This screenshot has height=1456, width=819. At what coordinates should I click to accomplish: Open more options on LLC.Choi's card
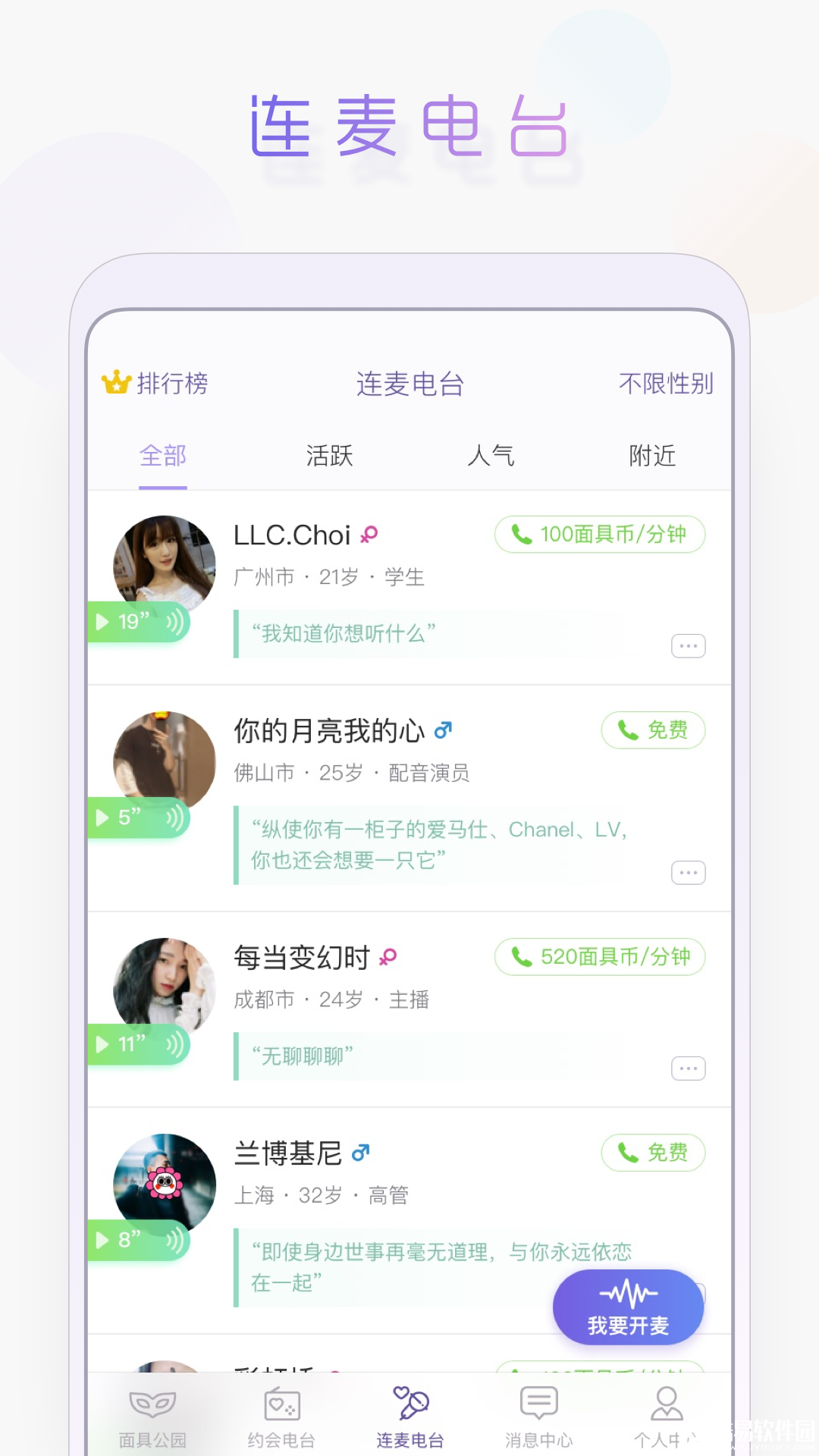click(688, 645)
